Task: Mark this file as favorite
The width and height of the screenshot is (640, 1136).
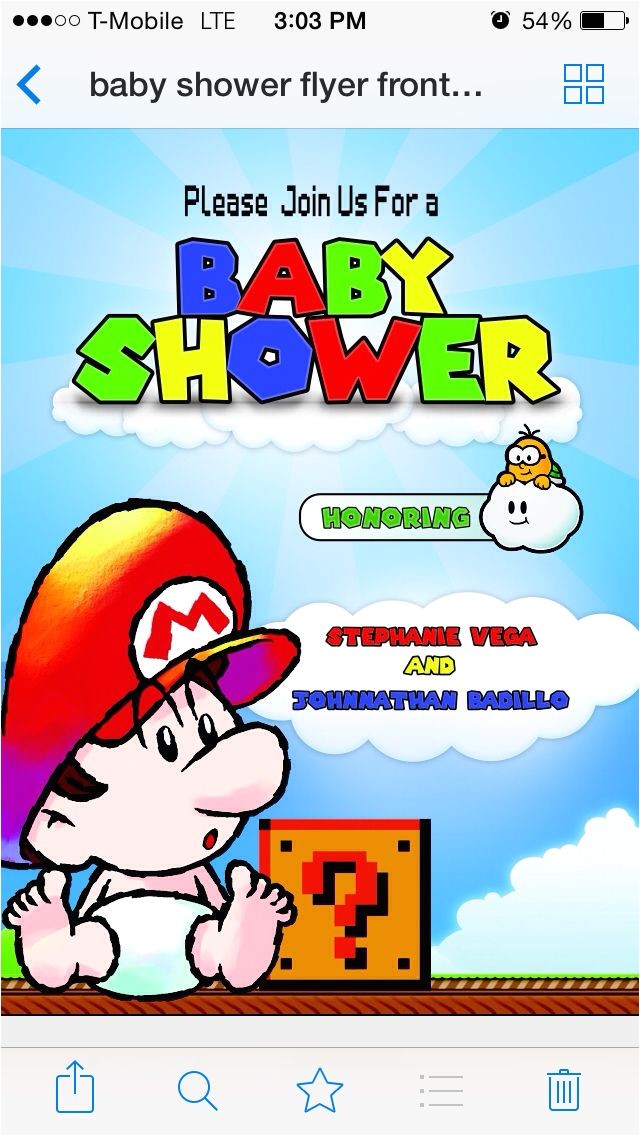Action: pyautogui.click(x=320, y=1089)
